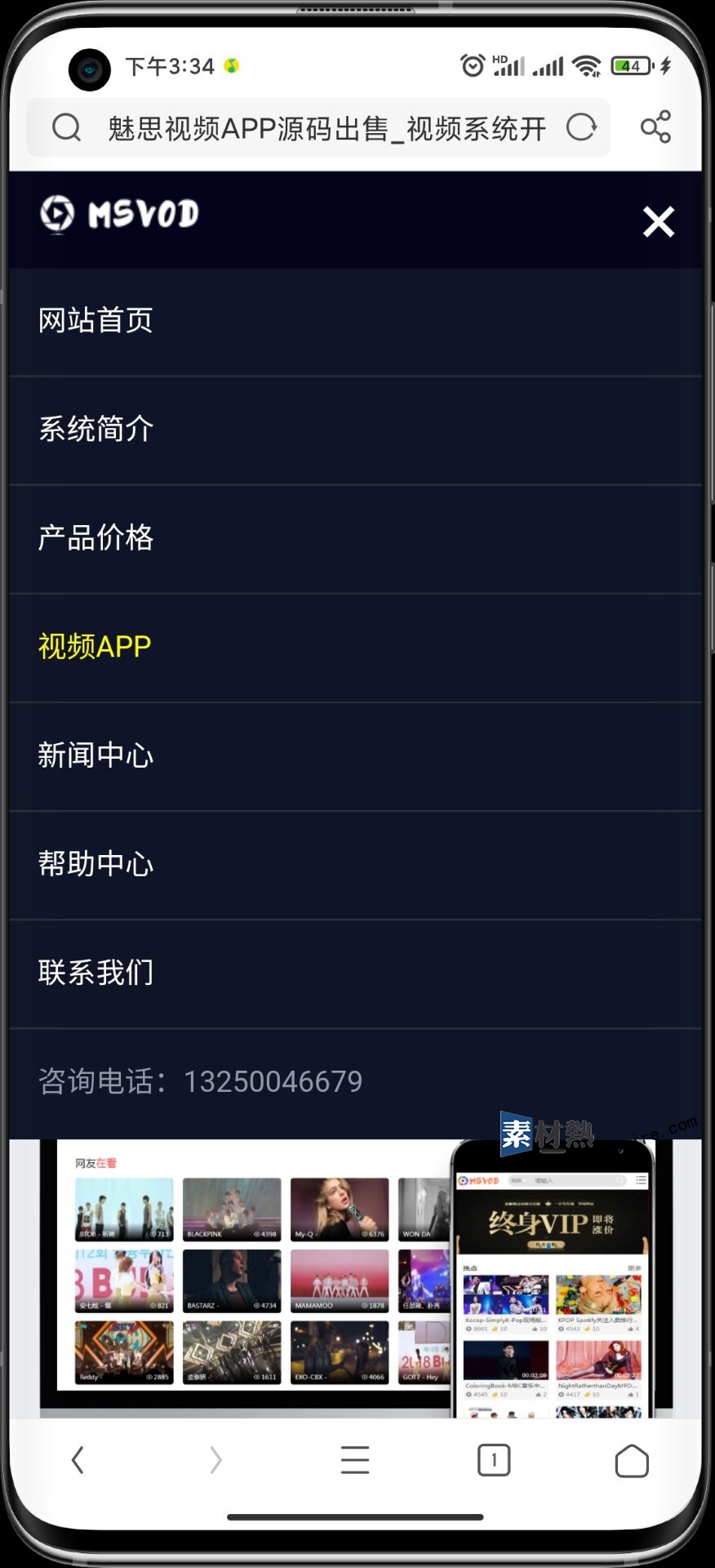The width and height of the screenshot is (715, 1568).
Task: Select 视频APP menu item
Action: coord(95,646)
